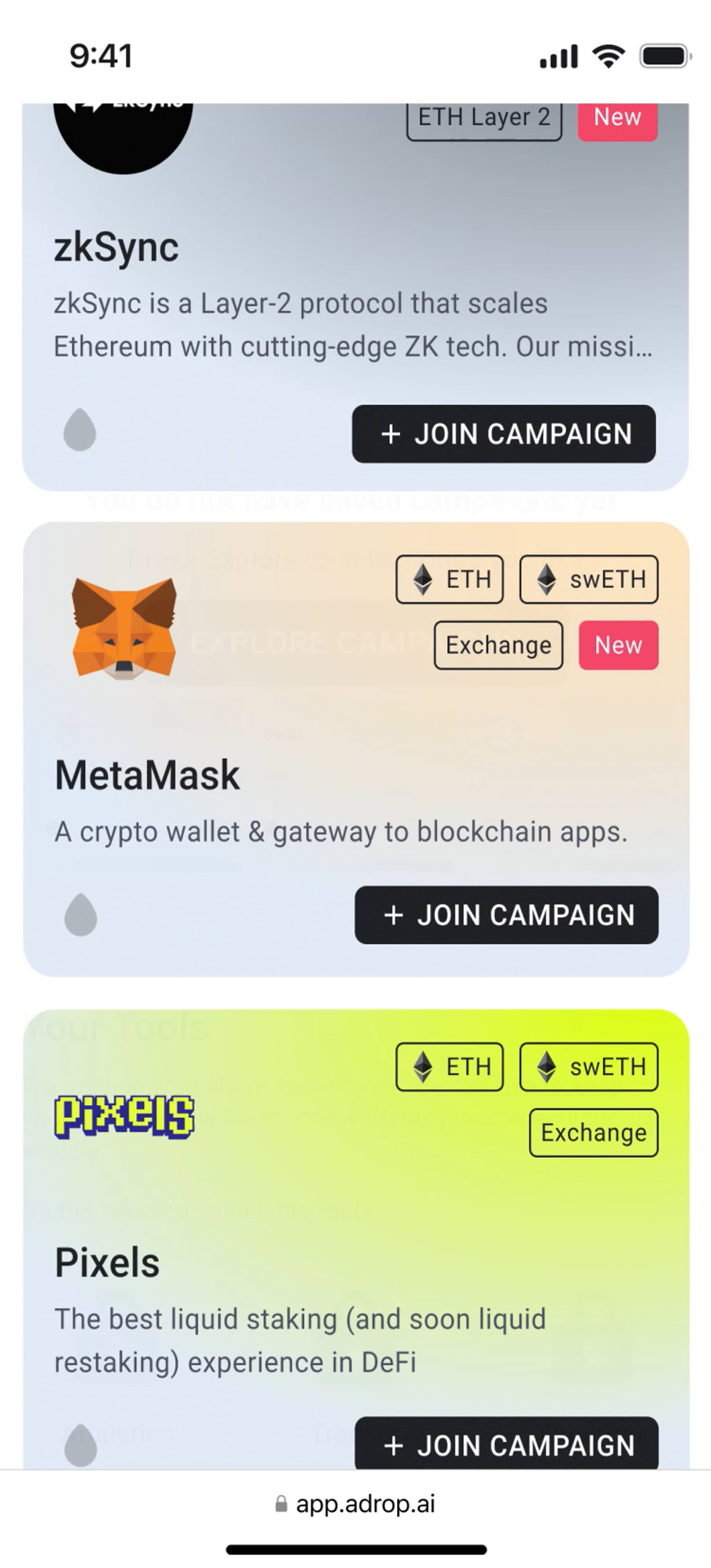Tap the droplet icon on zkSync card

pos(80,430)
